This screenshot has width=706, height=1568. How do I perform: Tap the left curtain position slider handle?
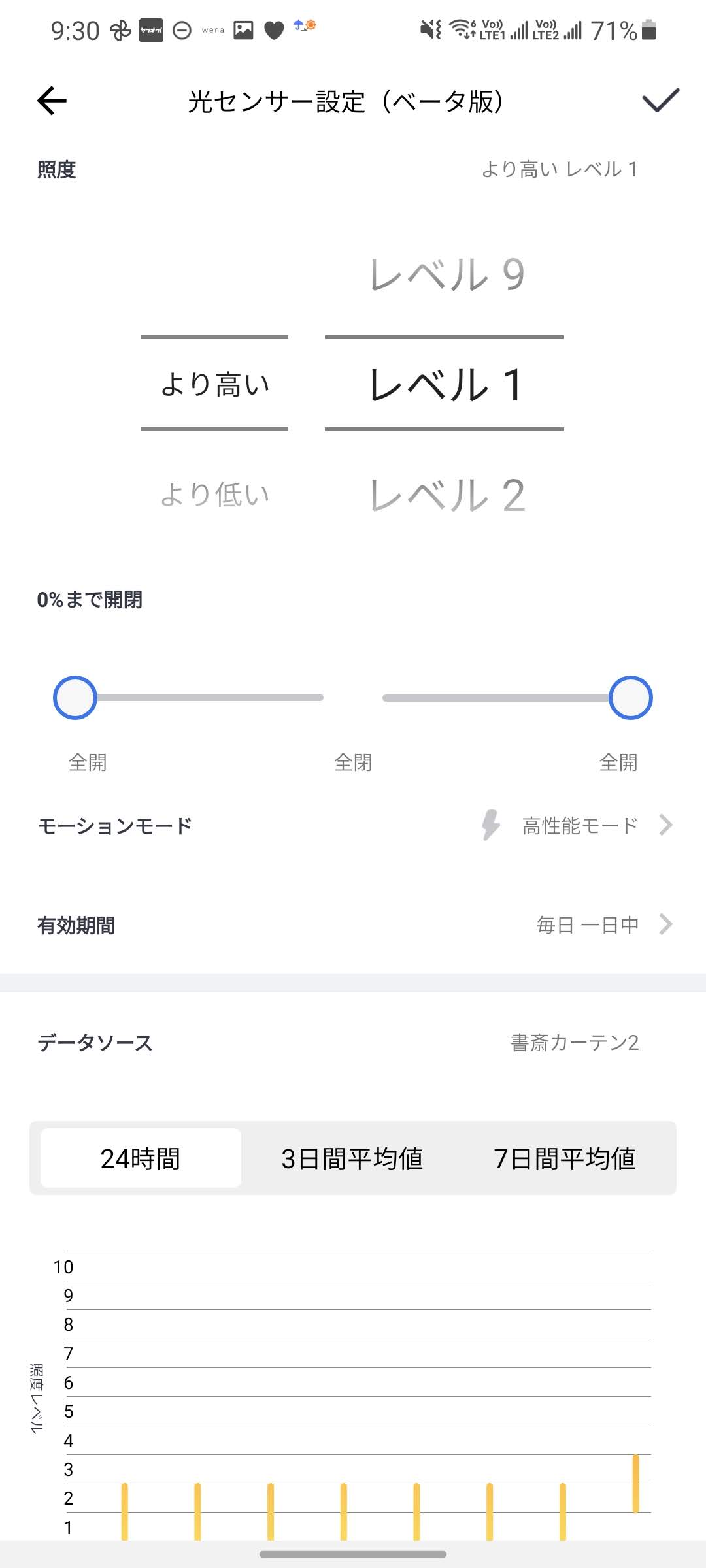[x=75, y=698]
